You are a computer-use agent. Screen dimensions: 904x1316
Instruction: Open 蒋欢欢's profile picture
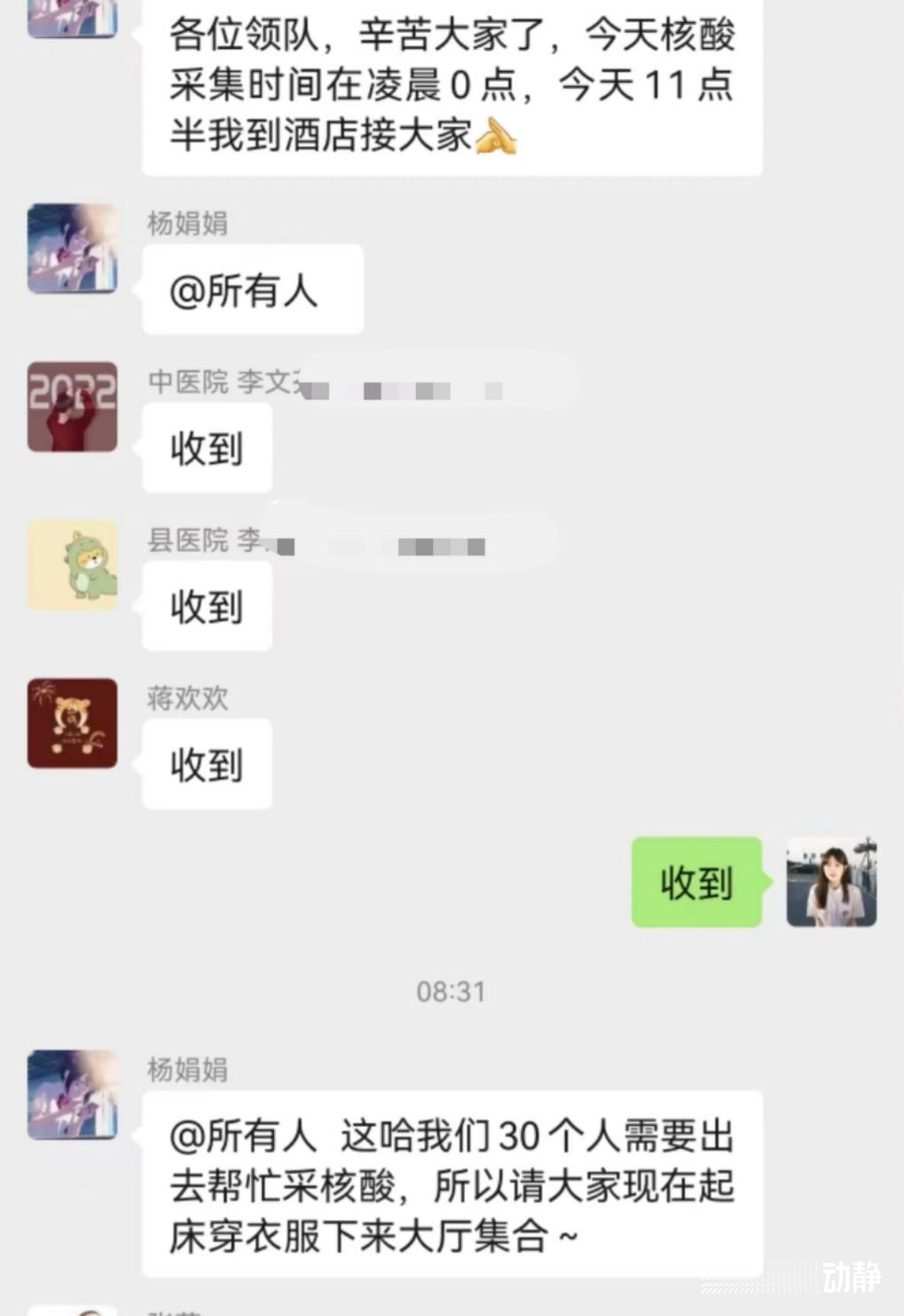coord(73,723)
